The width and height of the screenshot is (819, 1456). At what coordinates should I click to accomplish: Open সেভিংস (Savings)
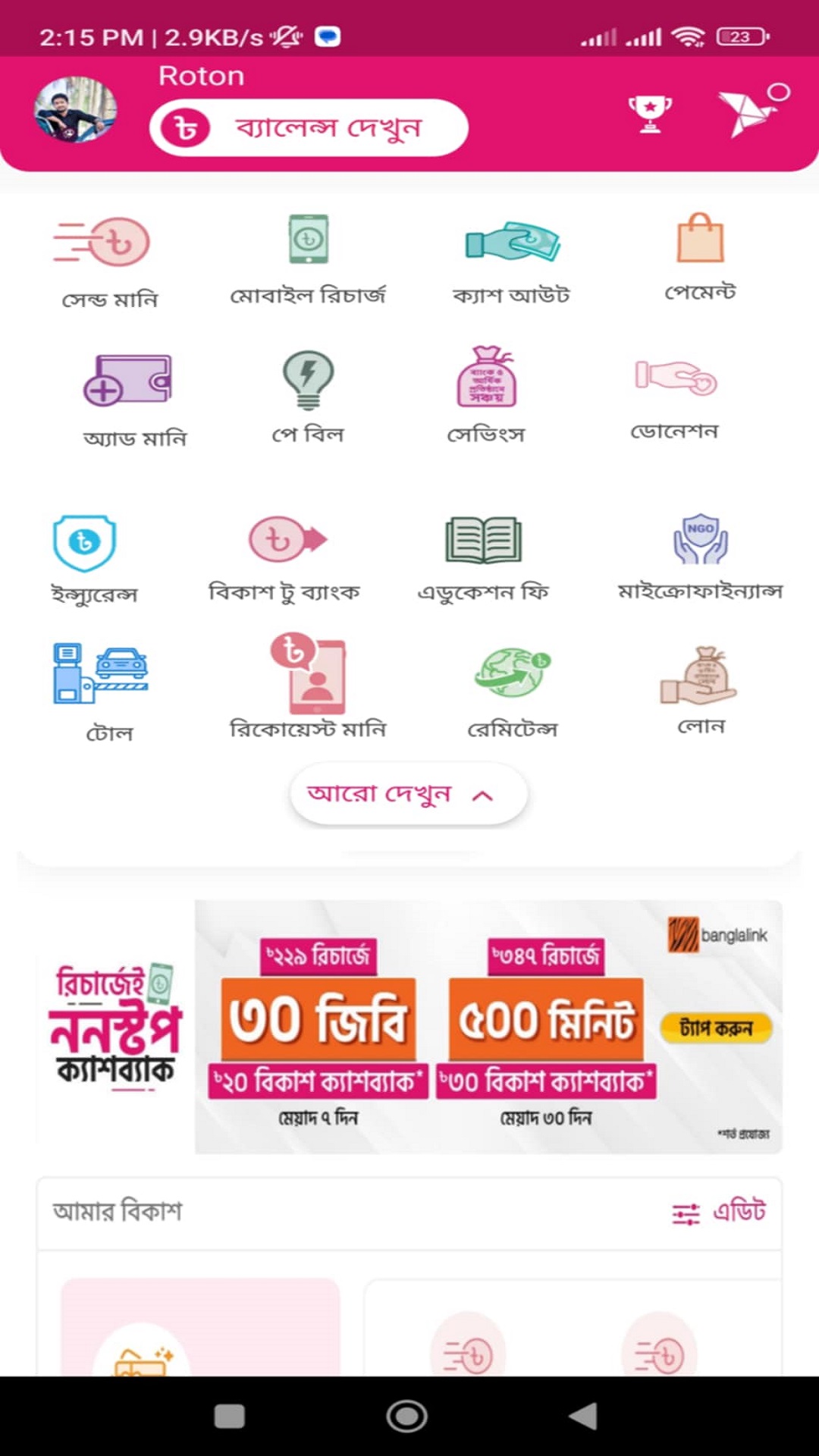(486, 394)
